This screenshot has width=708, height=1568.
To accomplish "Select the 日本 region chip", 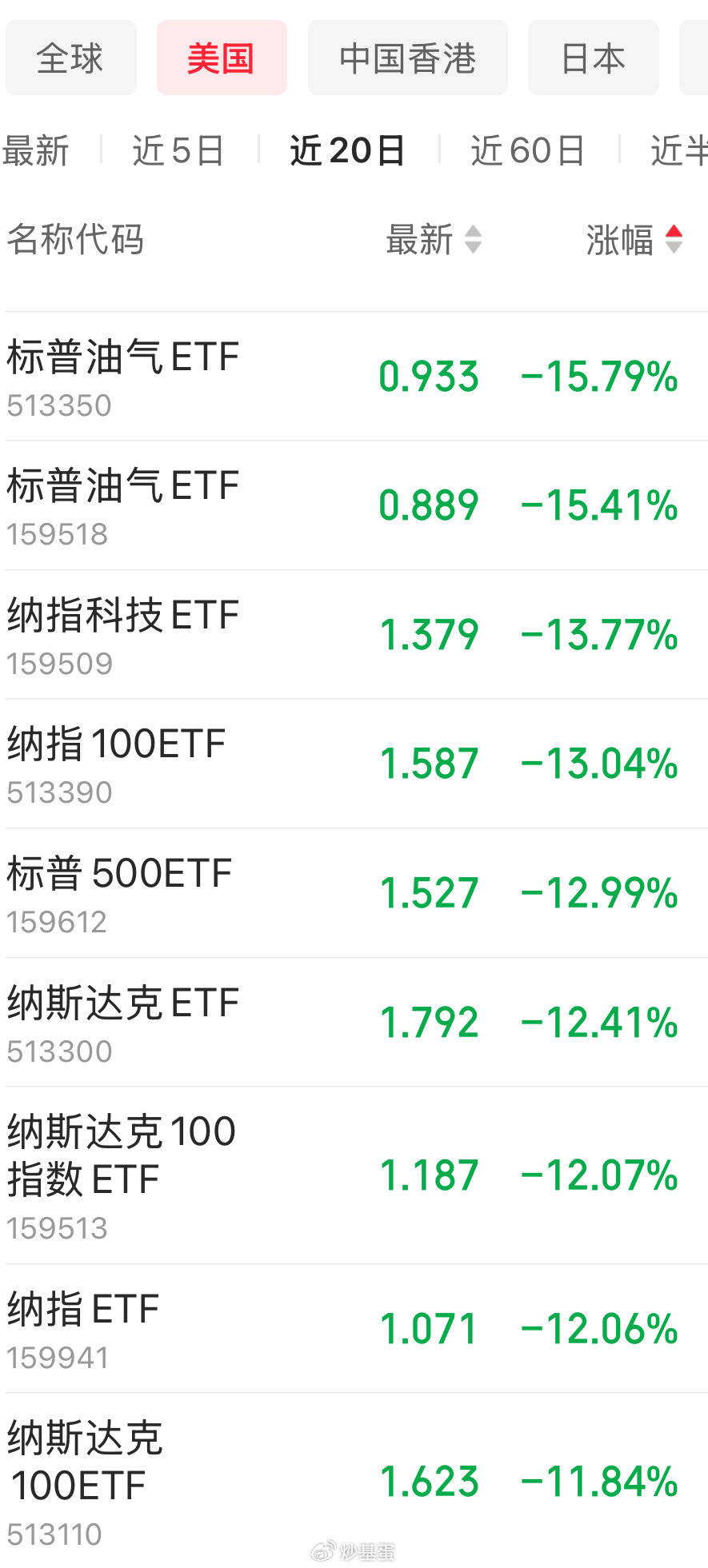I will [x=593, y=58].
